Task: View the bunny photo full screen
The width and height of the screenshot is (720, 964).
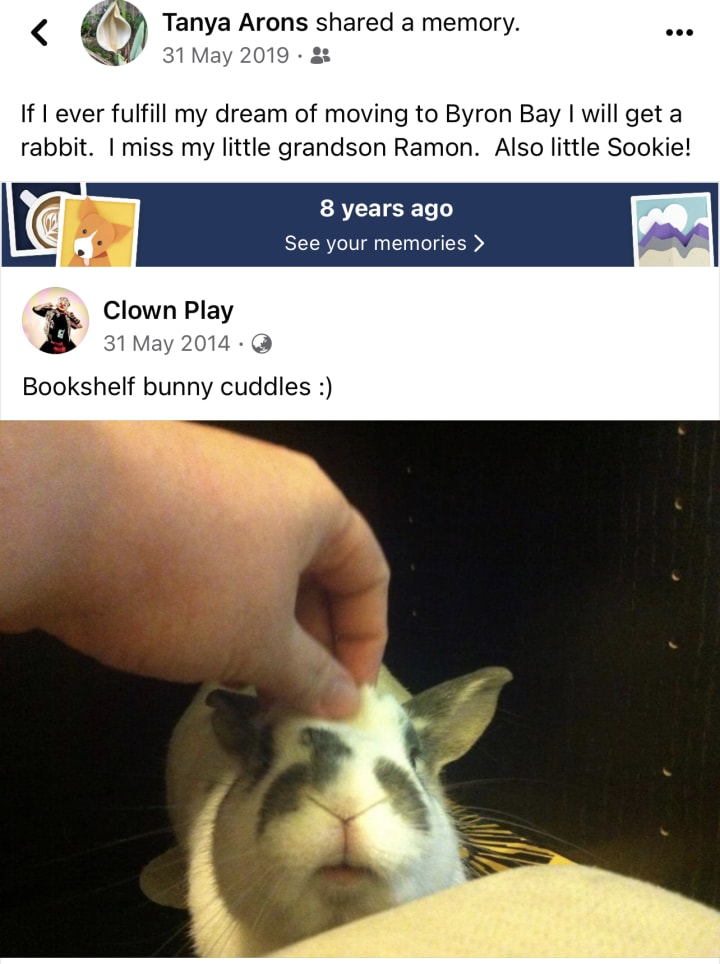Action: [360, 690]
